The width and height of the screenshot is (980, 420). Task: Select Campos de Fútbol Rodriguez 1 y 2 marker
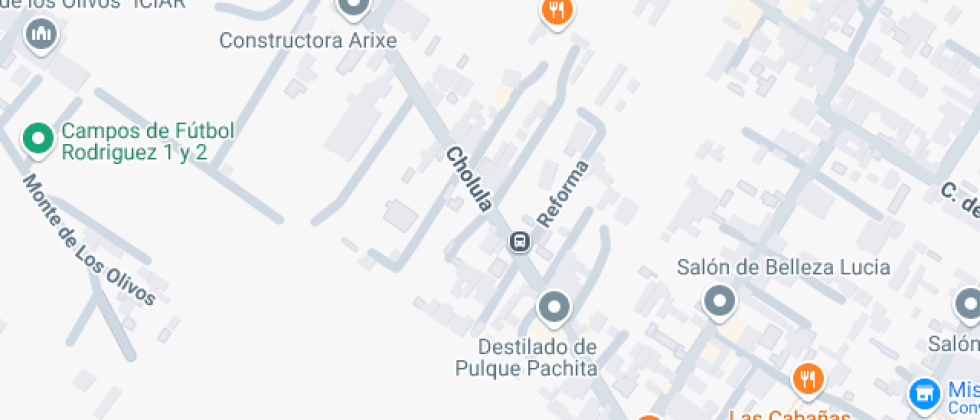click(x=39, y=139)
